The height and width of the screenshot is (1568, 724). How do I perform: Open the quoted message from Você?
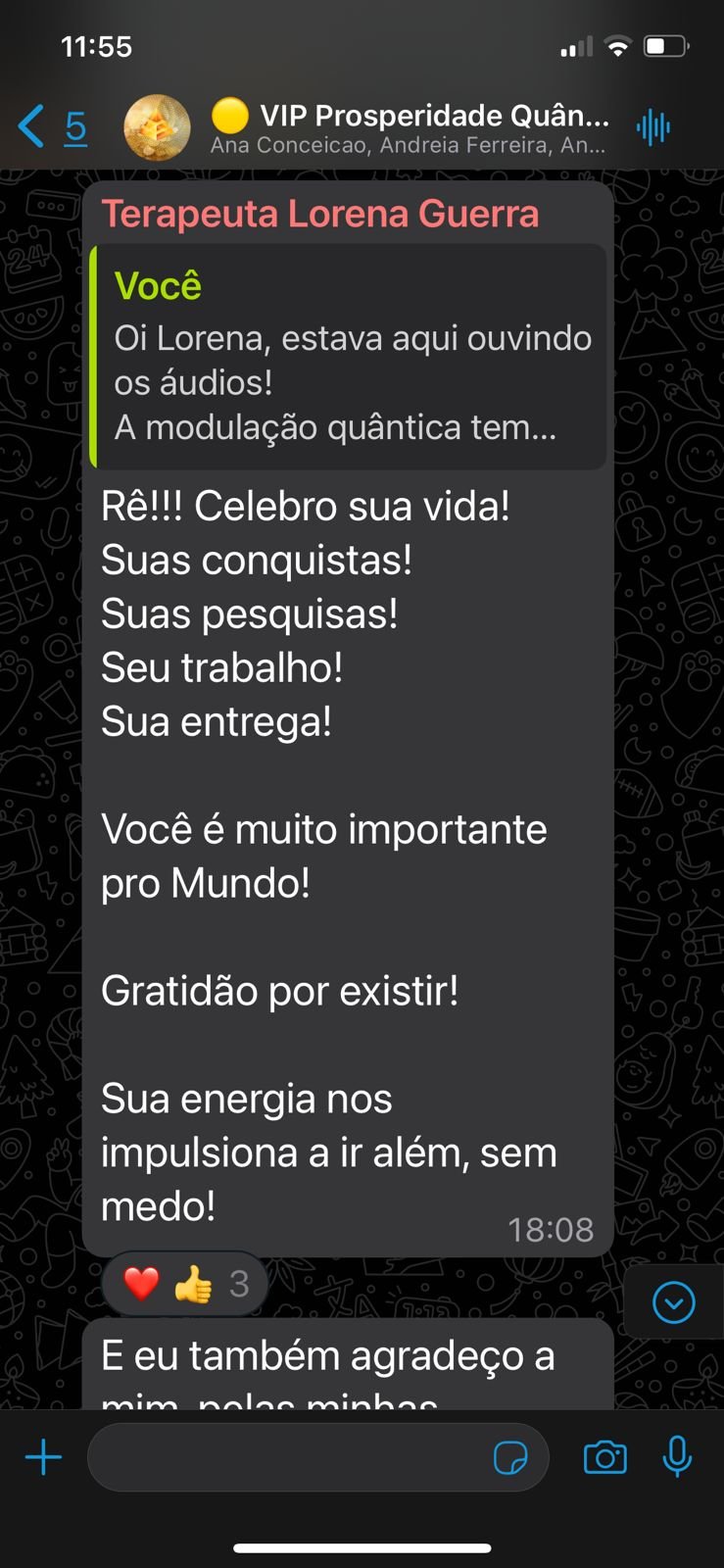(349, 358)
